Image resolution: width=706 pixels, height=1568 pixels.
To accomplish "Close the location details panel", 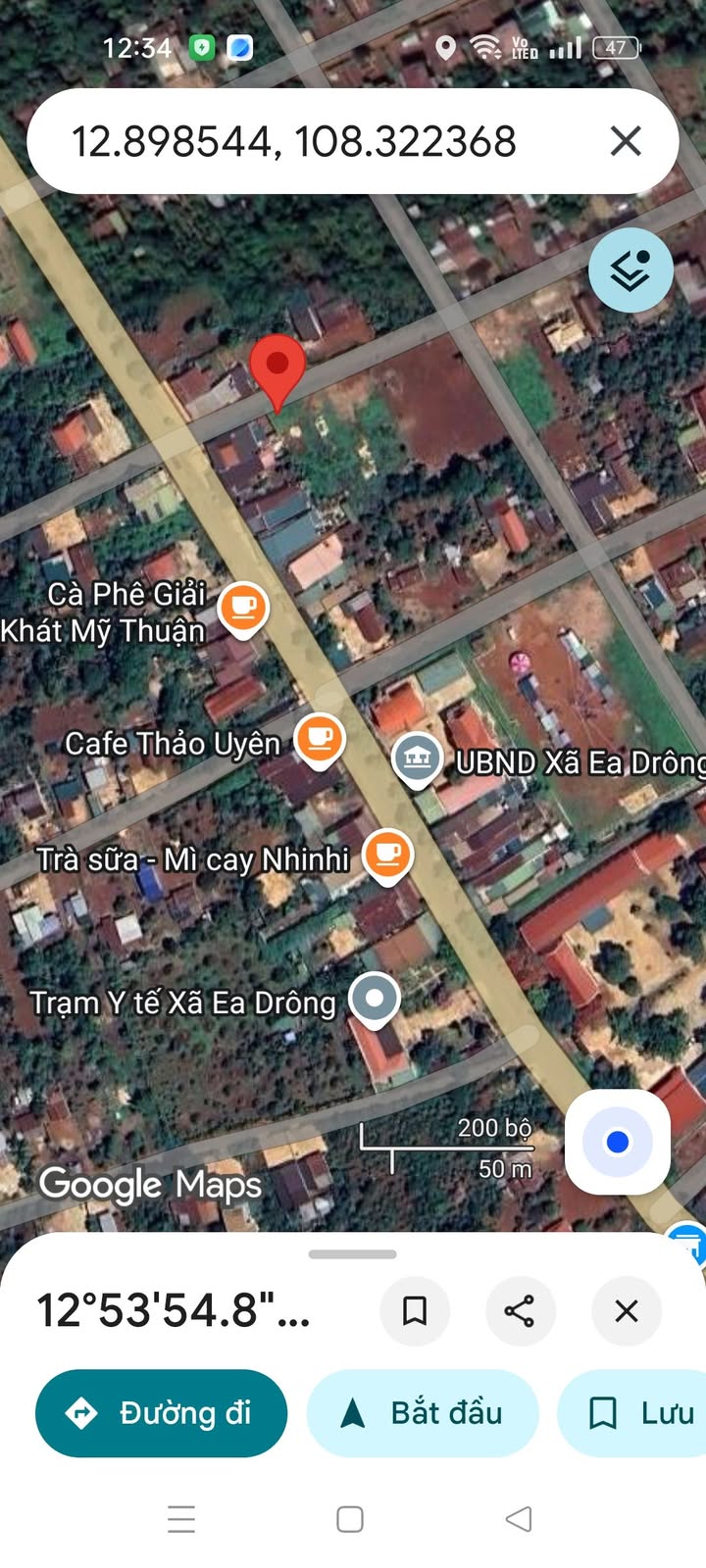I will click(x=627, y=1310).
